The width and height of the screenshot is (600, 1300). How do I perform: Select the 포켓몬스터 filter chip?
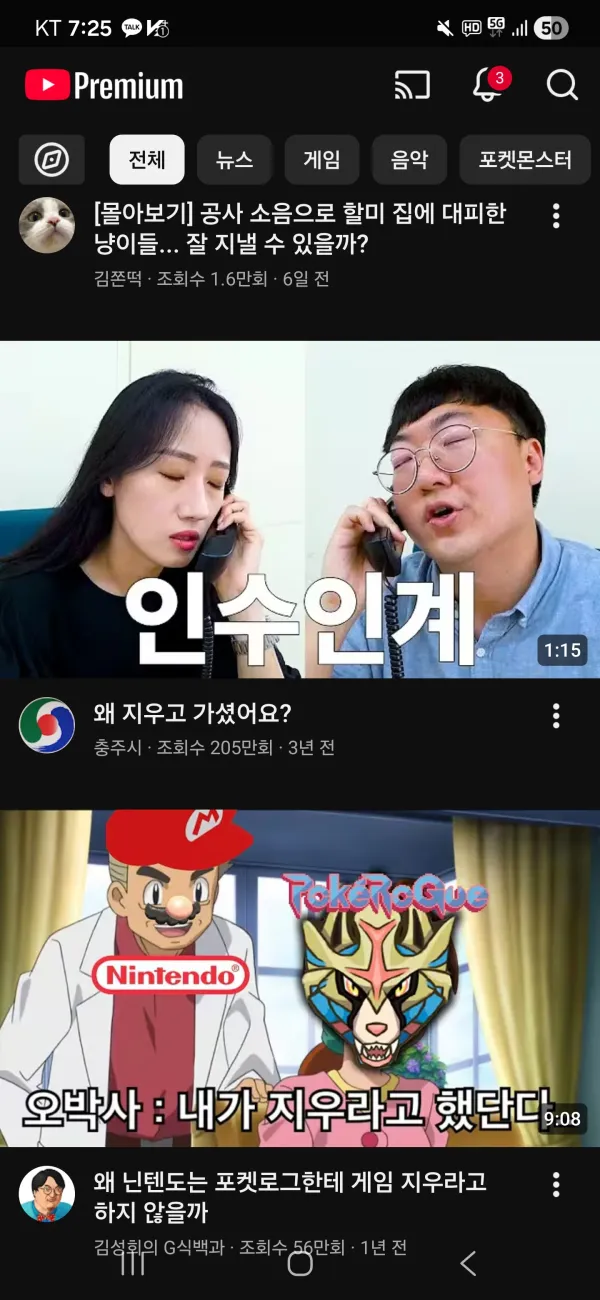(x=525, y=160)
